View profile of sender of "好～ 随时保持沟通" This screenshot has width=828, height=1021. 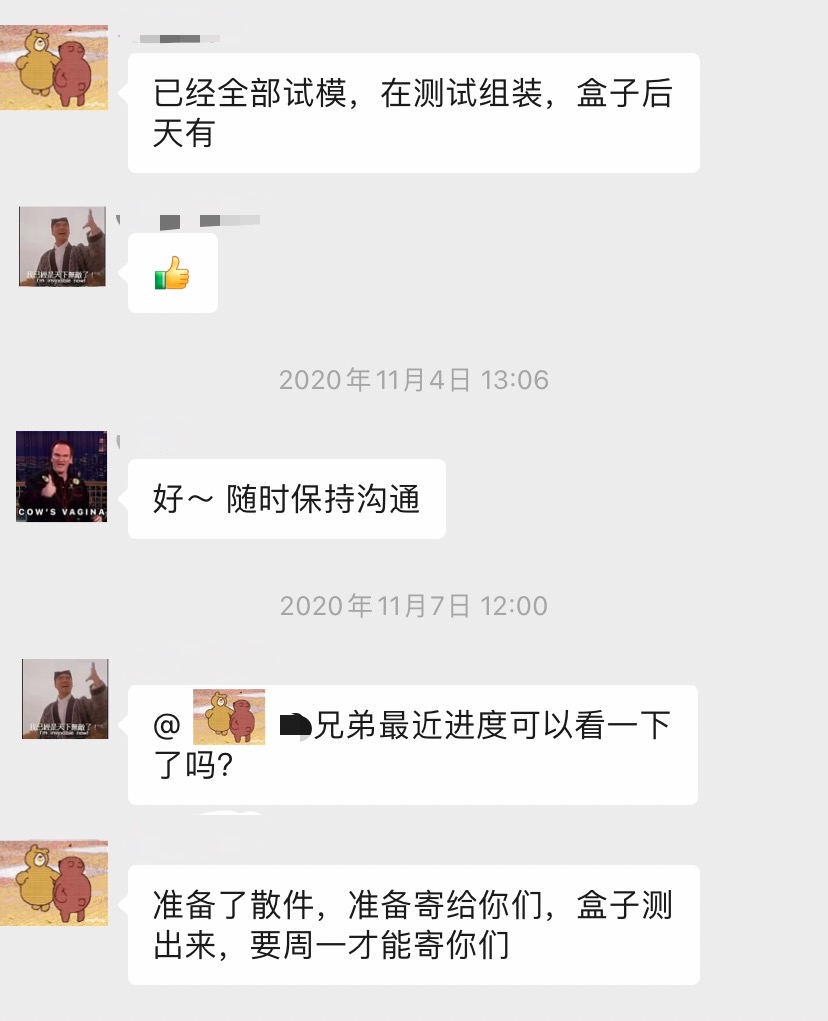pos(62,476)
